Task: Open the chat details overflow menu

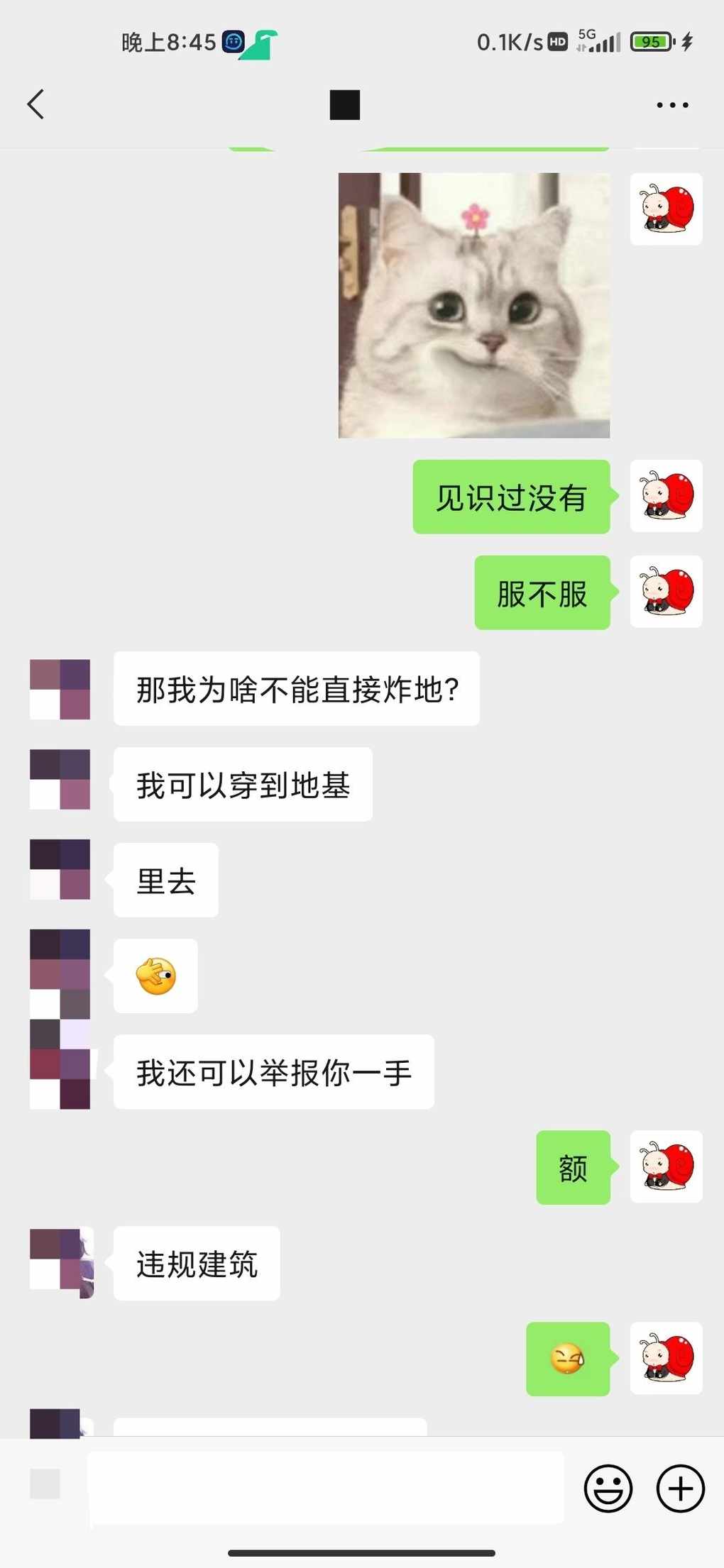Action: pyautogui.click(x=671, y=105)
